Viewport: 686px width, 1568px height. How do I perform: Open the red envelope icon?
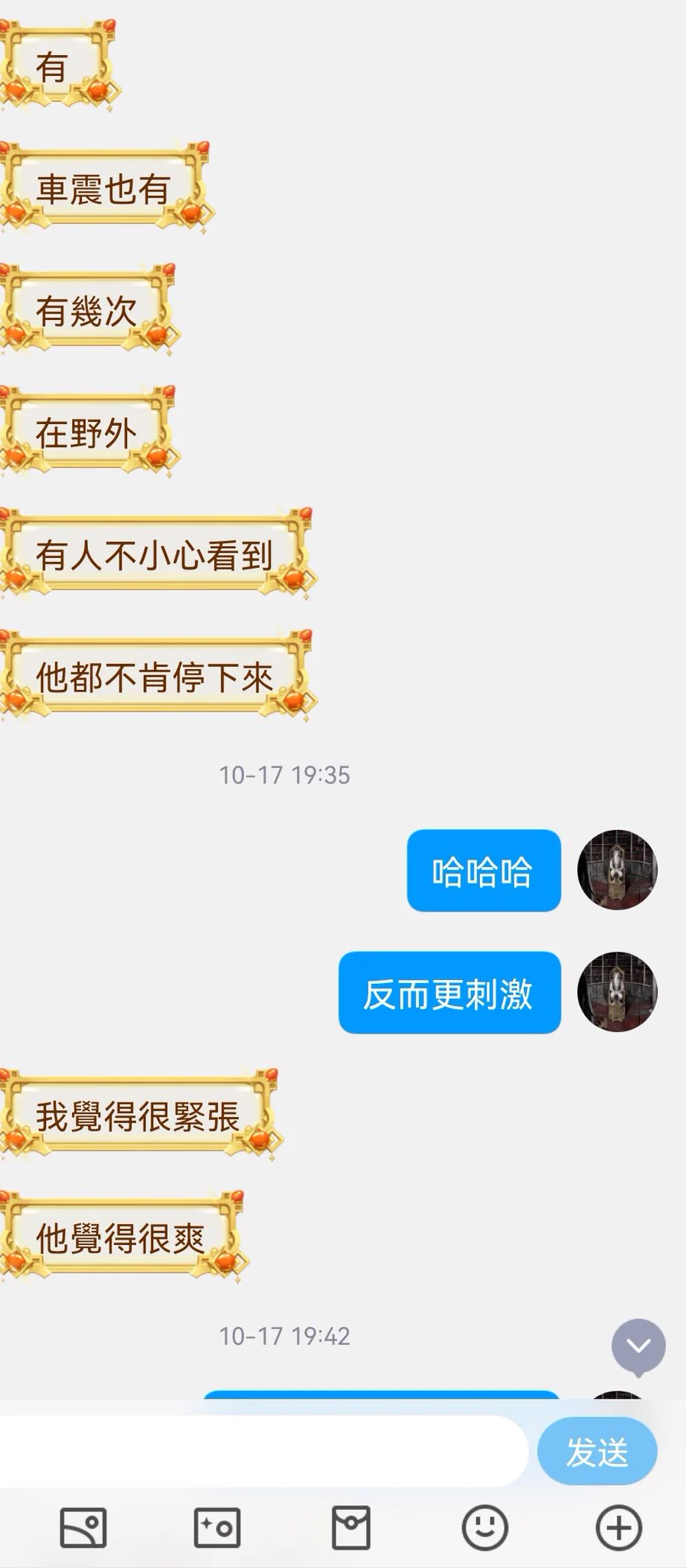coord(351,1528)
